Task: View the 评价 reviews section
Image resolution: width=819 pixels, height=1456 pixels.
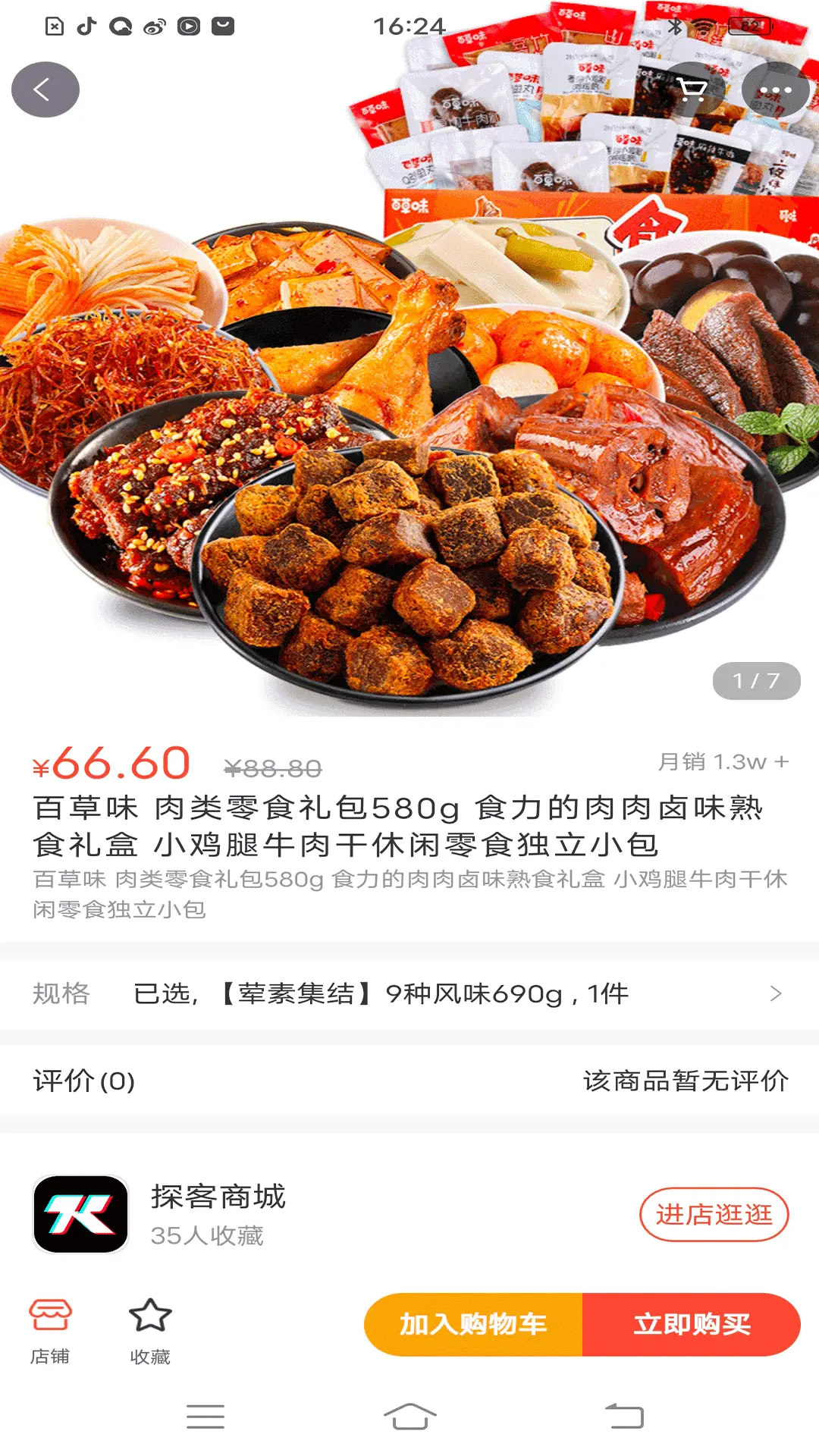Action: pos(409,1081)
